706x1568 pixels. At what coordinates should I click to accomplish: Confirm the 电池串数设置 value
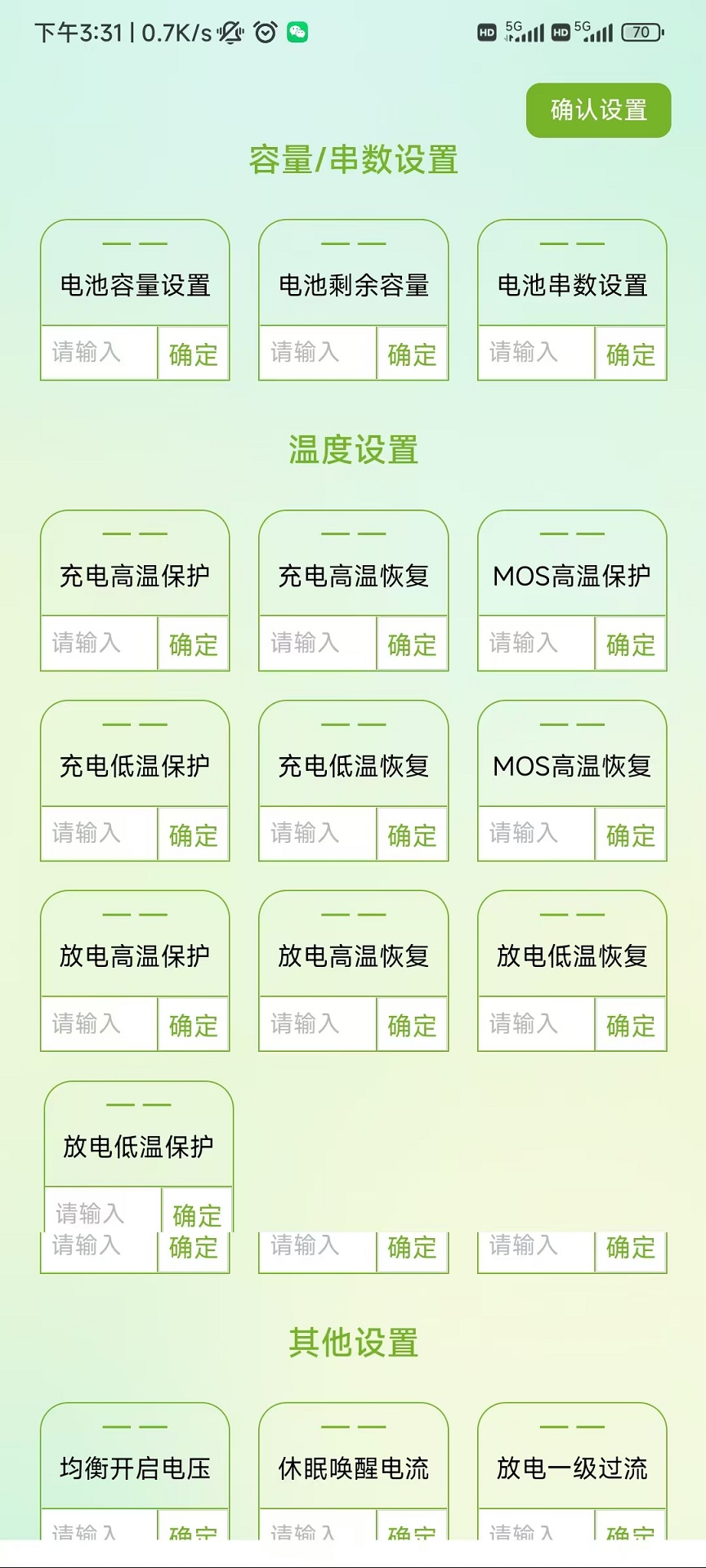pos(630,354)
